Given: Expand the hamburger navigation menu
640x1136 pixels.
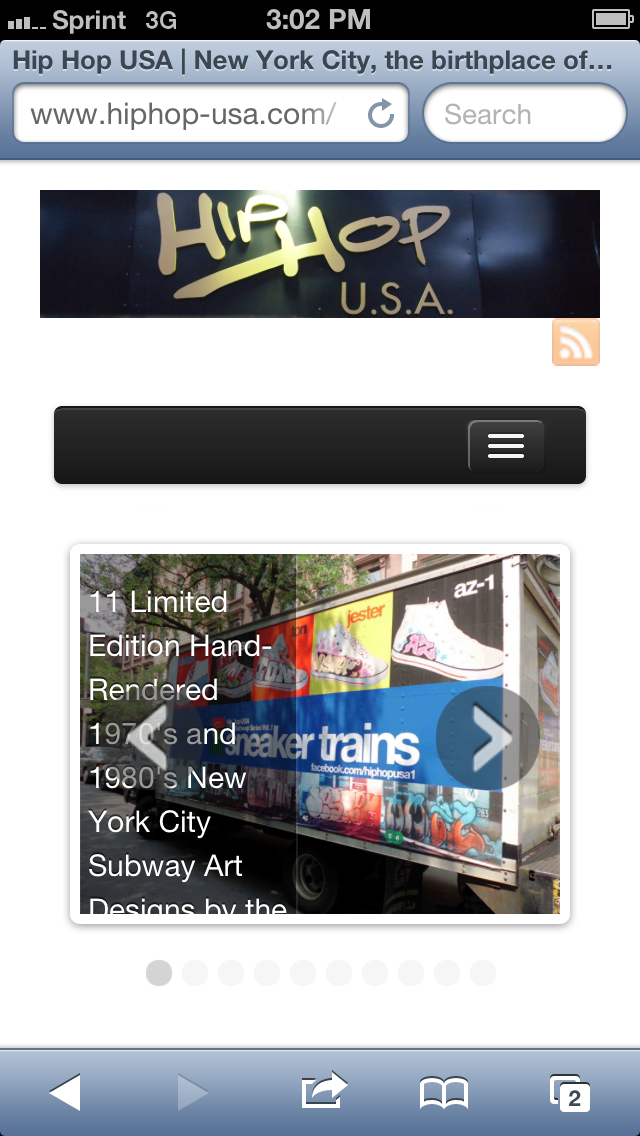Looking at the screenshot, I should (506, 446).
